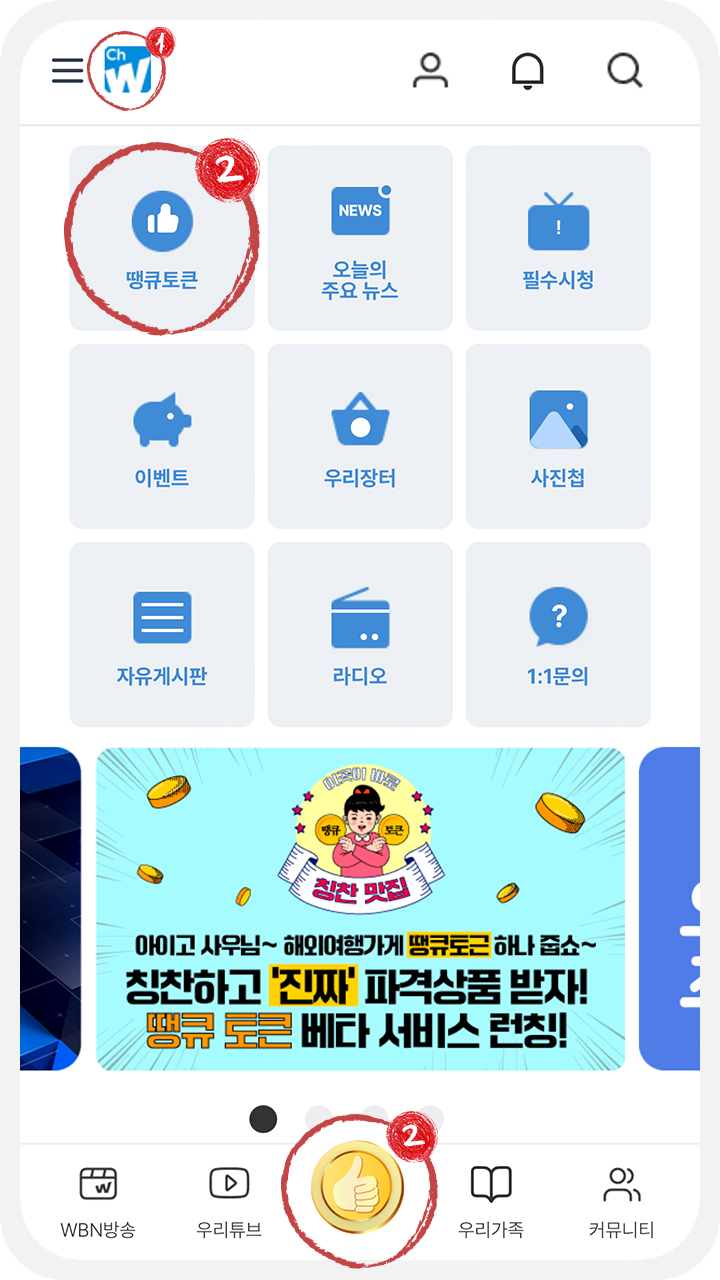Open the 라디오 tile
Image resolution: width=720 pixels, height=1280 pixels.
pyautogui.click(x=360, y=634)
